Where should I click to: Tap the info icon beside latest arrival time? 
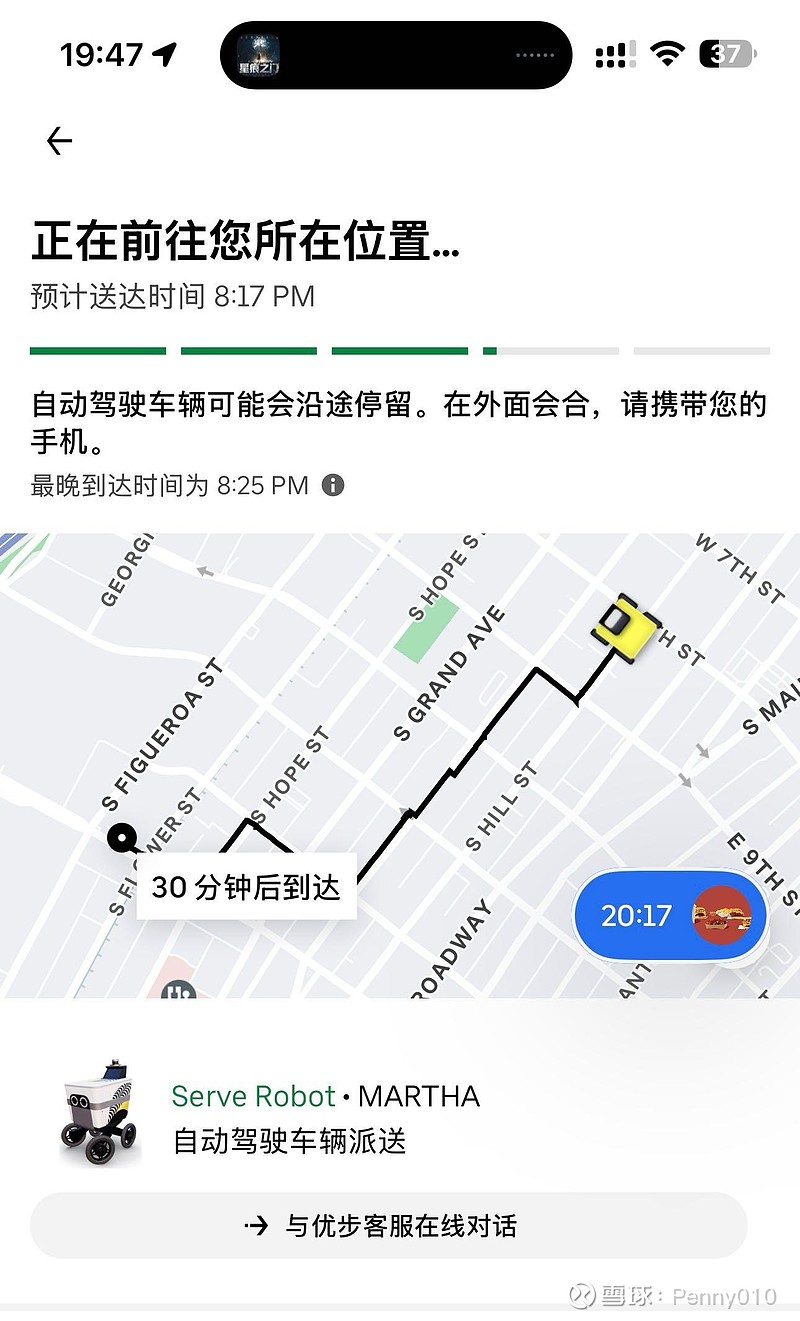pyautogui.click(x=333, y=485)
